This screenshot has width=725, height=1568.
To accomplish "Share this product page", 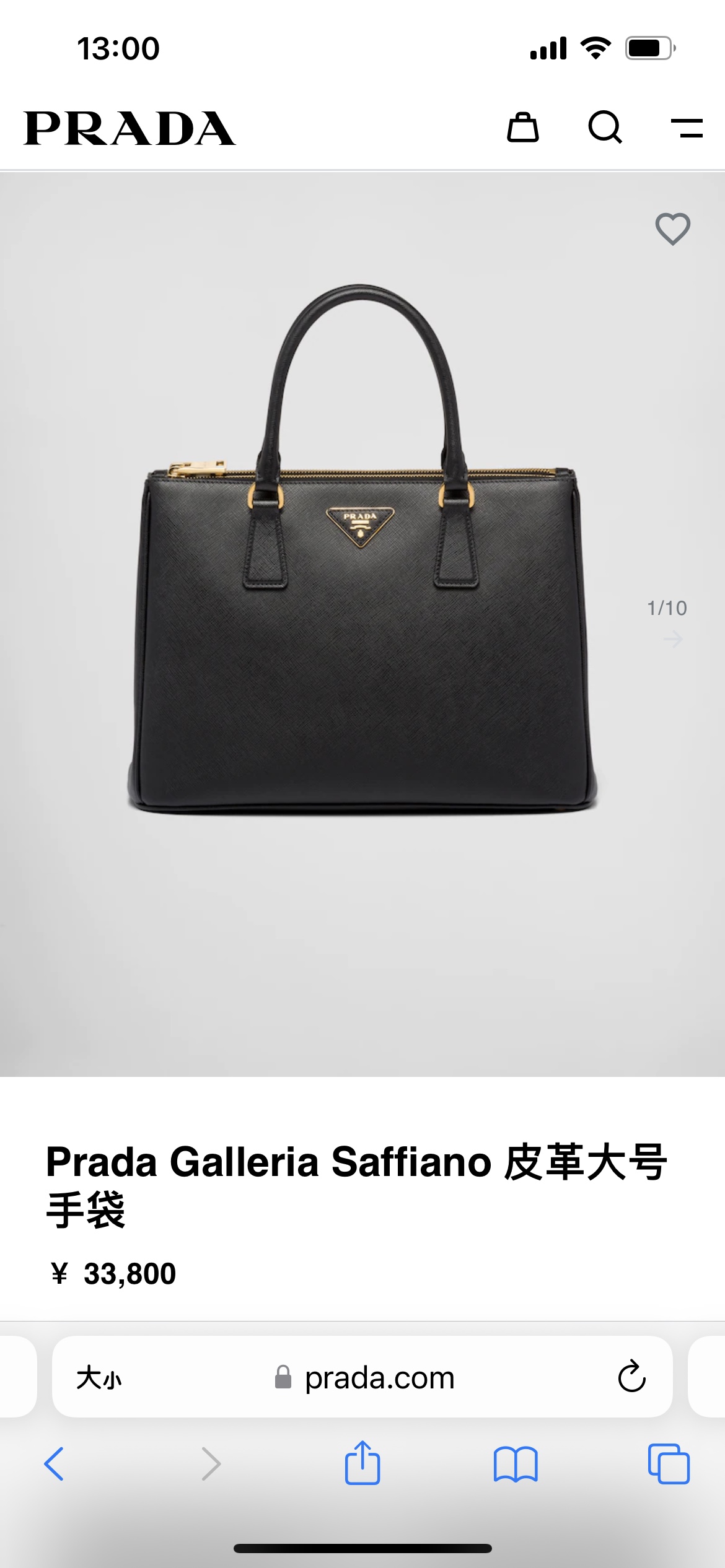I will click(362, 1463).
